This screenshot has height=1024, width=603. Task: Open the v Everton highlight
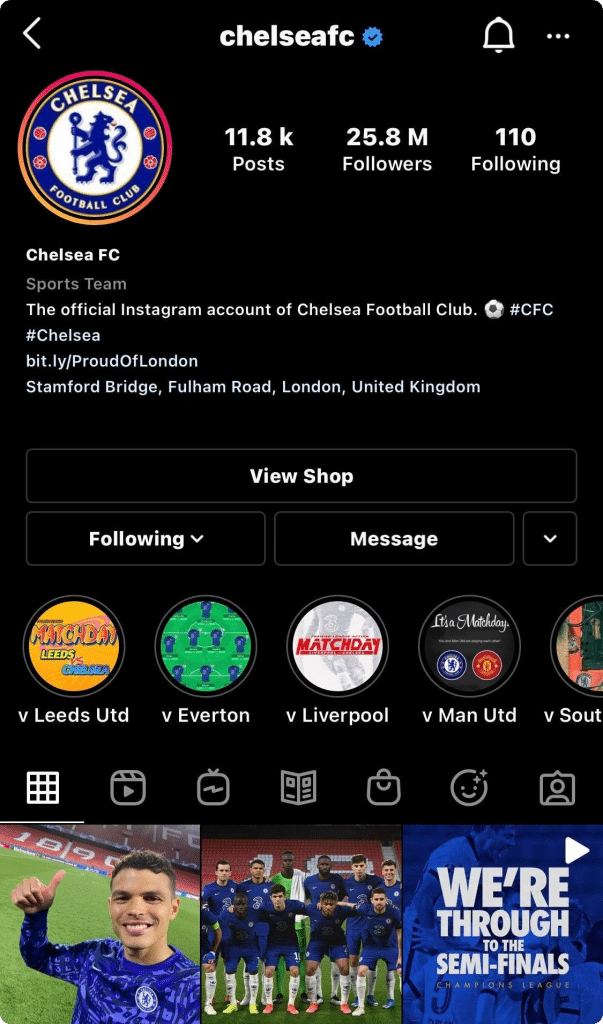coord(206,647)
